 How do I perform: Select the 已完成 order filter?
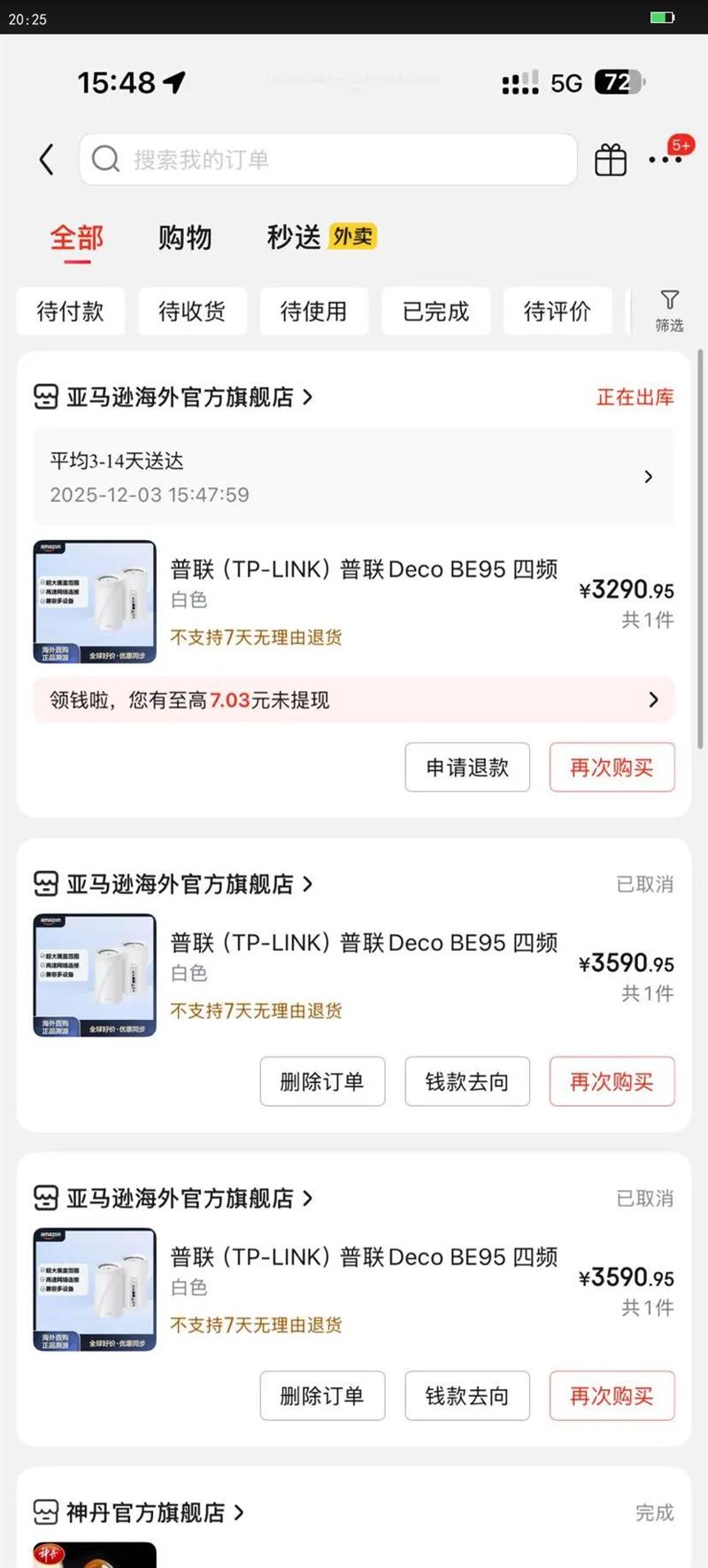tap(435, 311)
